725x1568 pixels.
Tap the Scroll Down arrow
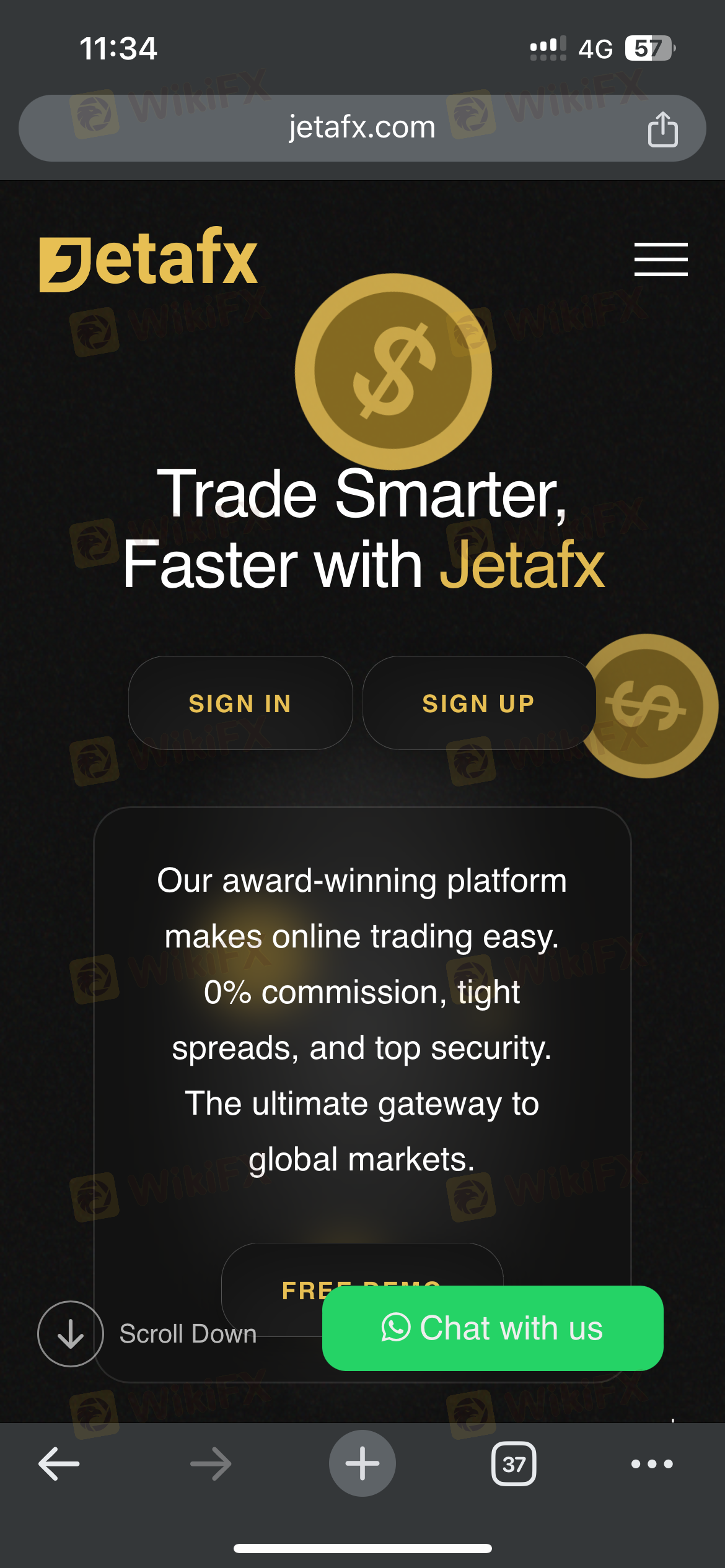[71, 1333]
